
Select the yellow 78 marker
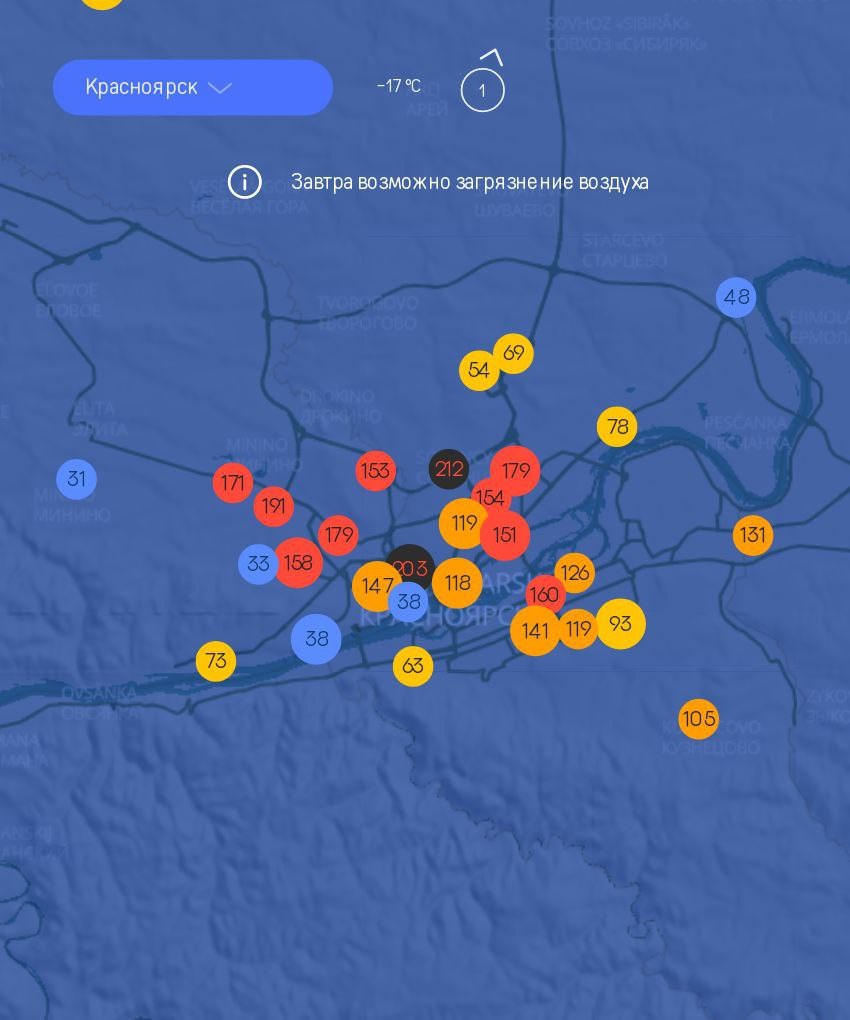pos(617,427)
